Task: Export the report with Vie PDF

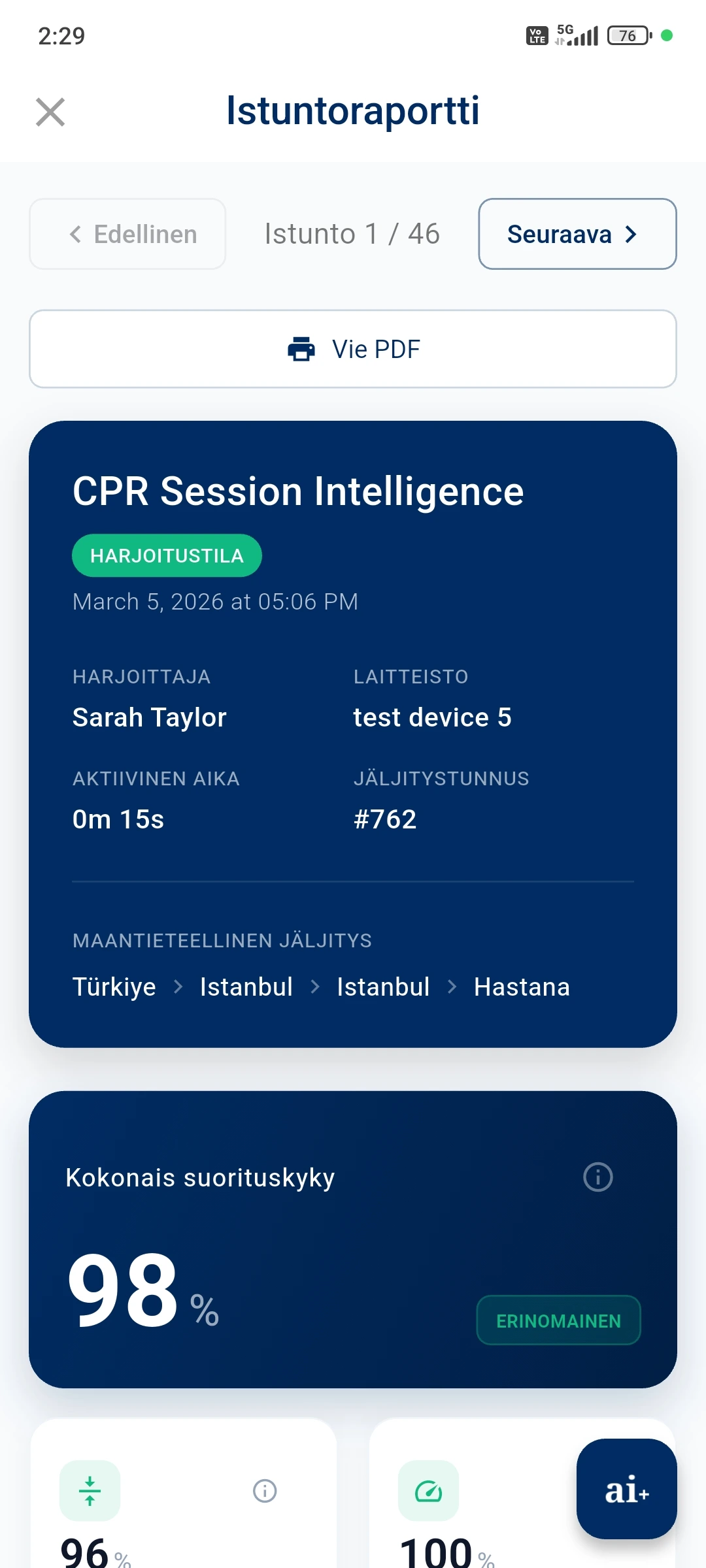Action: [x=353, y=349]
